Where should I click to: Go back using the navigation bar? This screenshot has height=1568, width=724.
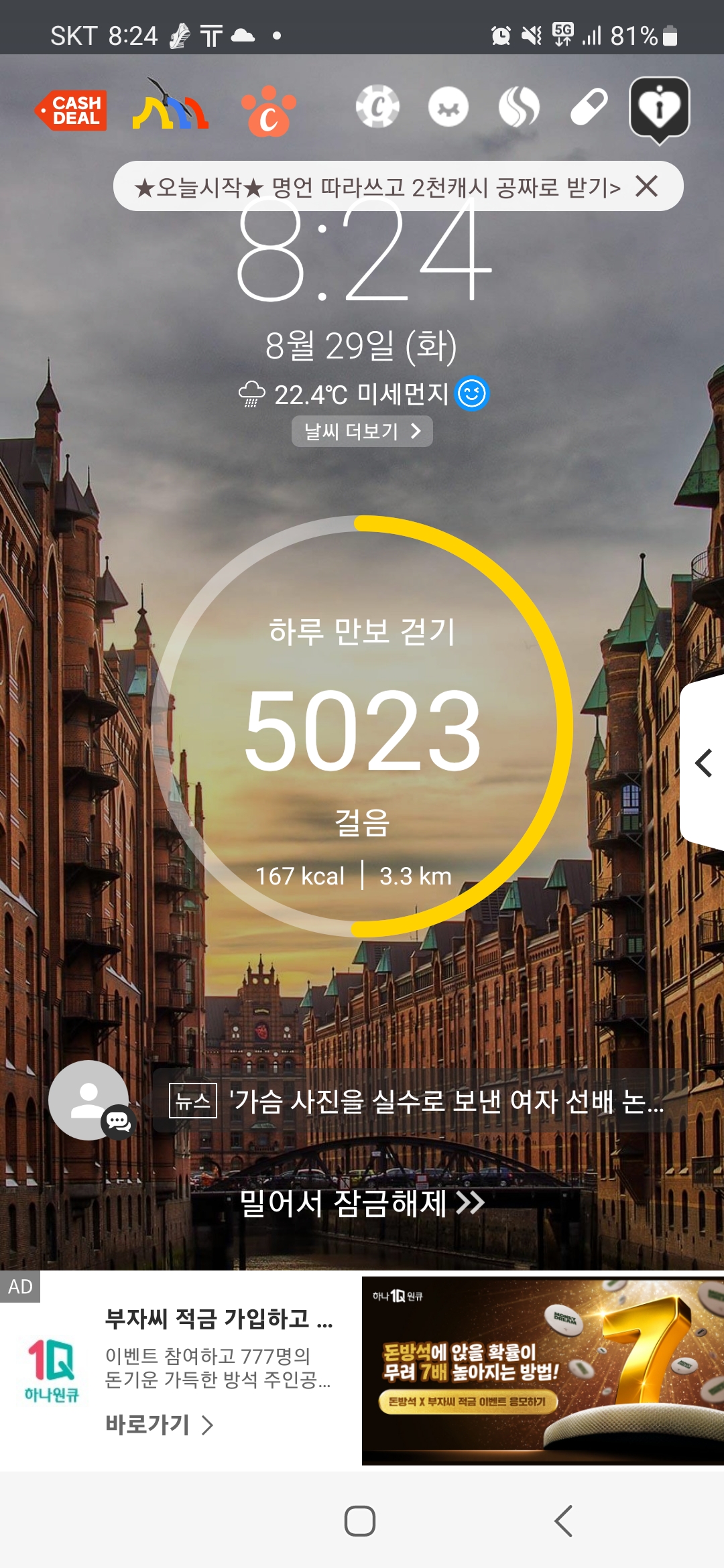coord(563,1521)
